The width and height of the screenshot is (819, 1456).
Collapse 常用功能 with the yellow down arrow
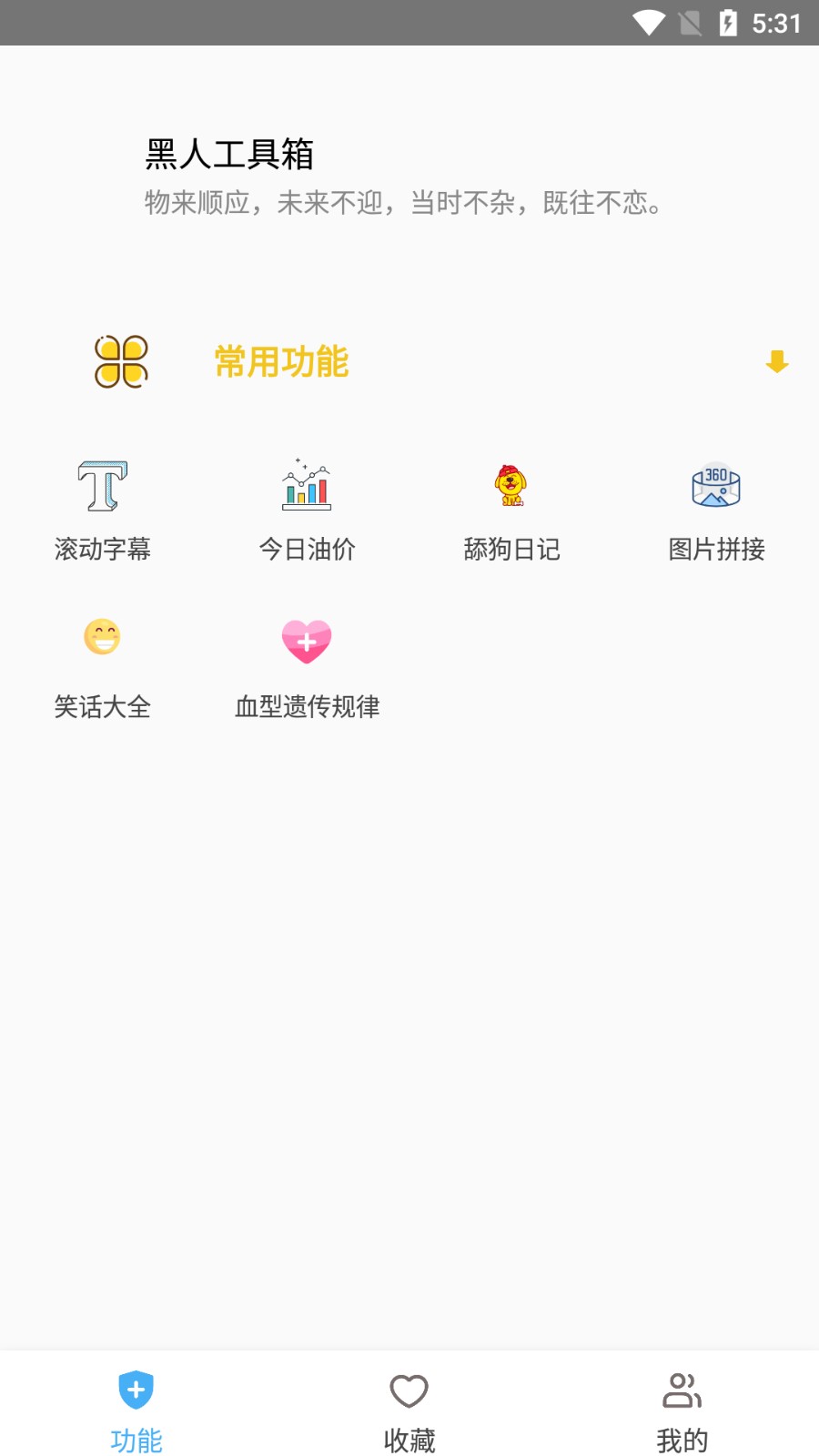tap(777, 362)
